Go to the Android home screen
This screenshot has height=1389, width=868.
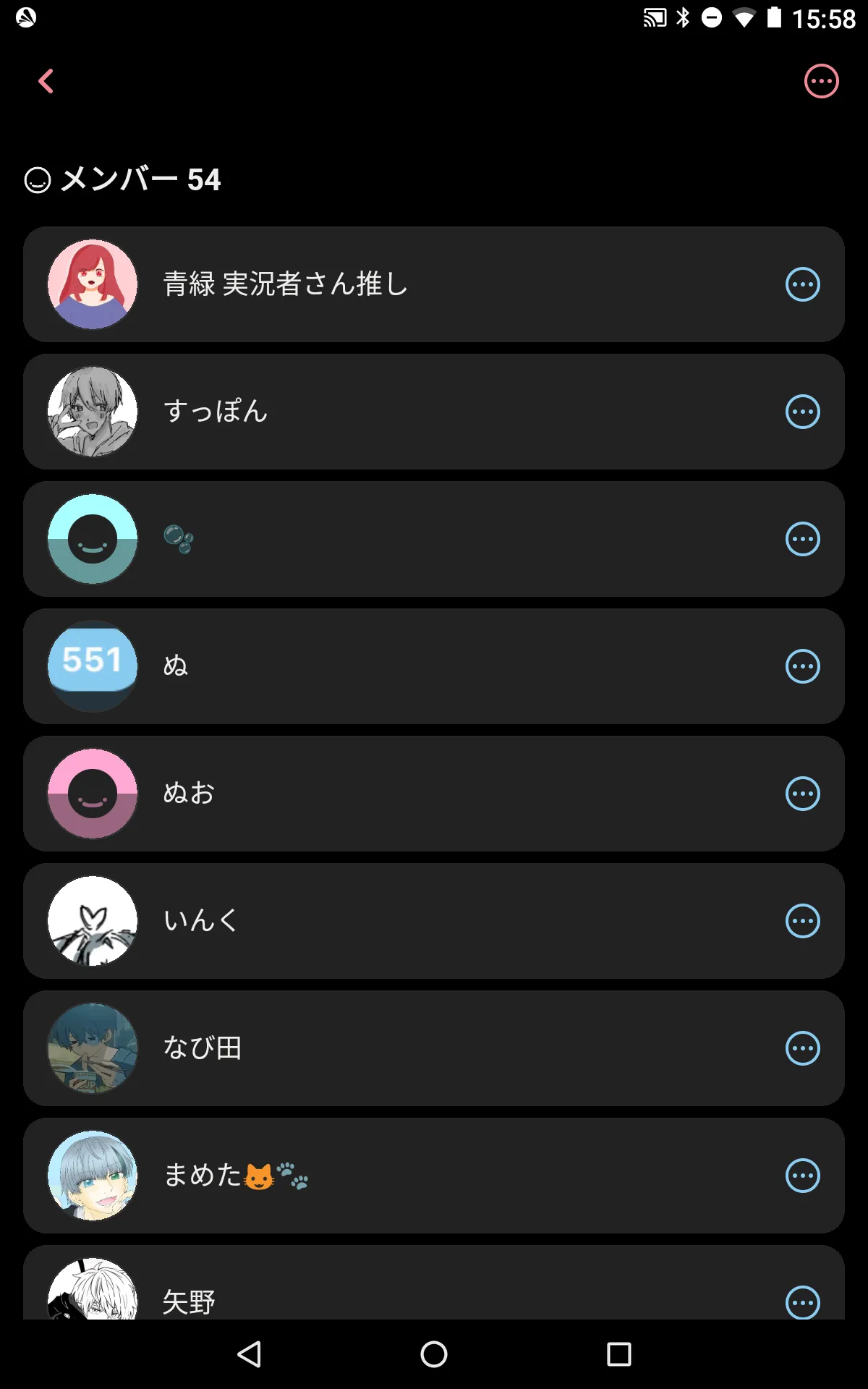(x=434, y=1354)
